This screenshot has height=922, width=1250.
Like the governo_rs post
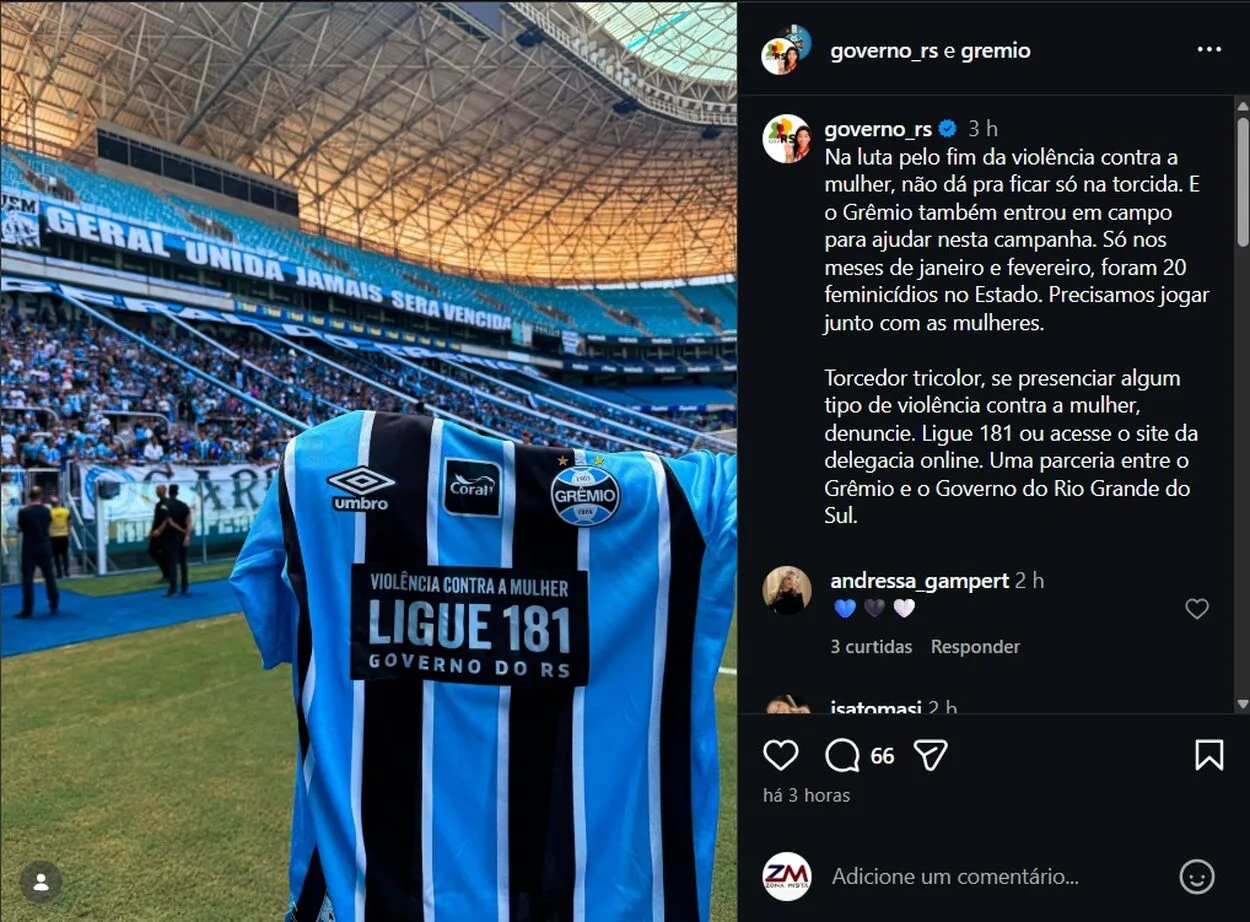(781, 755)
